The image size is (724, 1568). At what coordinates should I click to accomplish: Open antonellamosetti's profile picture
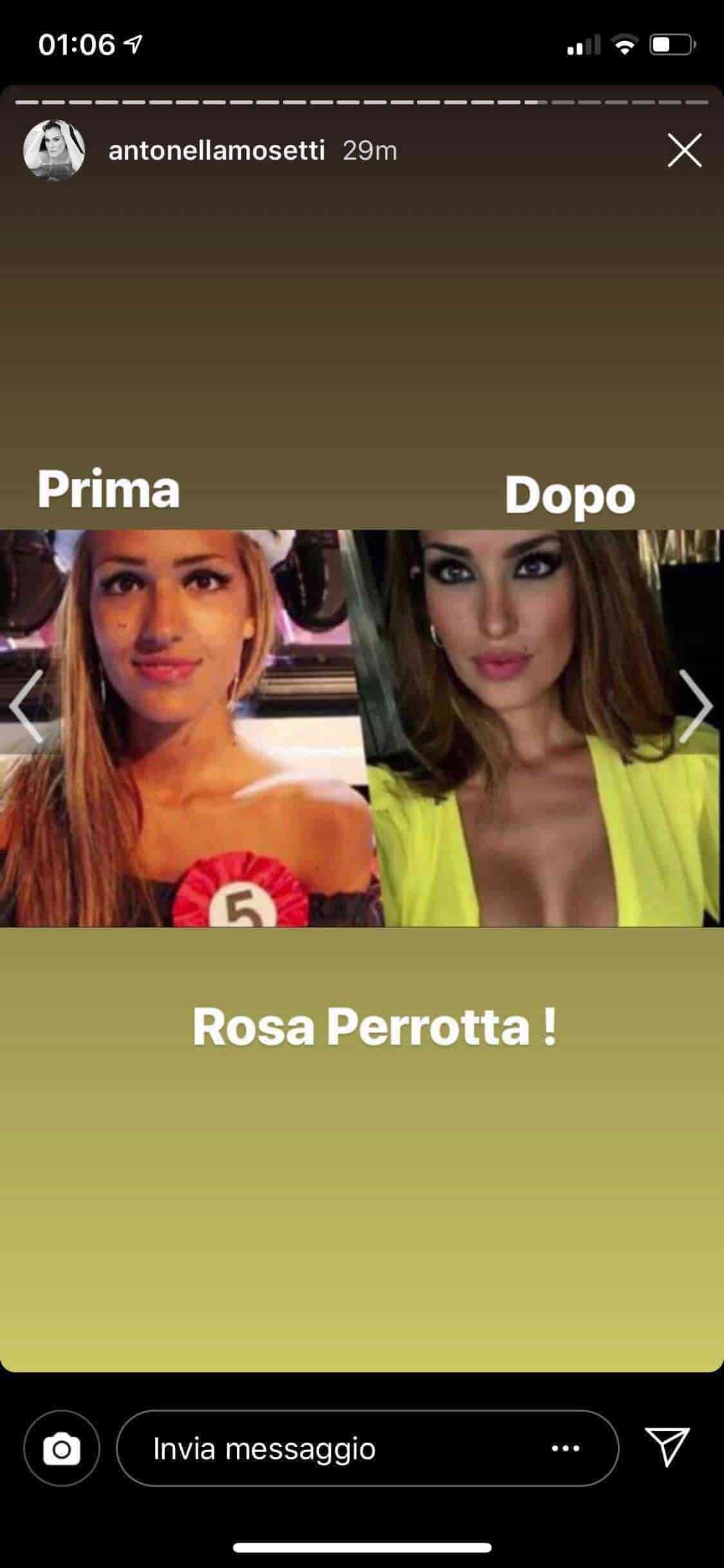click(x=54, y=151)
